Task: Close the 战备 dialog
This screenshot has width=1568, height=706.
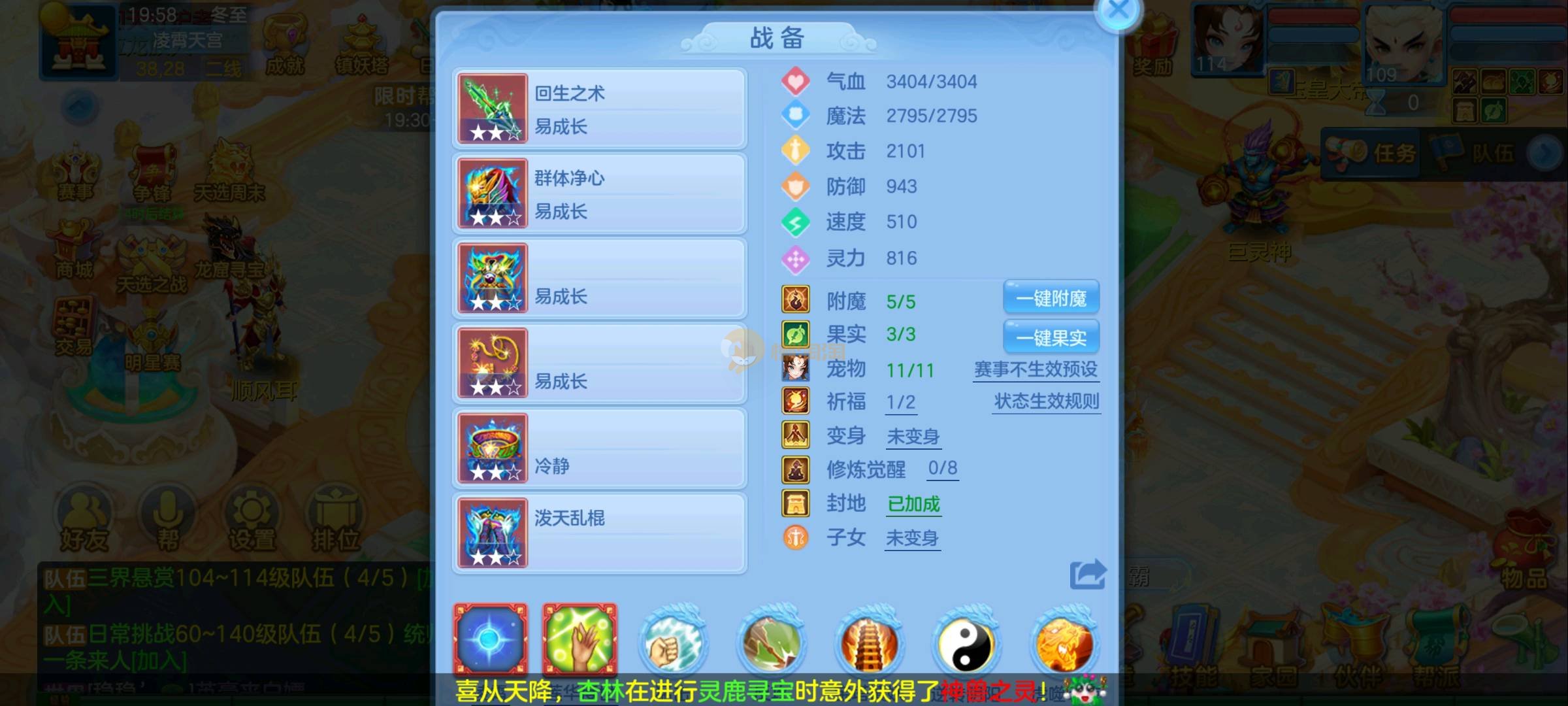Action: 1119,12
